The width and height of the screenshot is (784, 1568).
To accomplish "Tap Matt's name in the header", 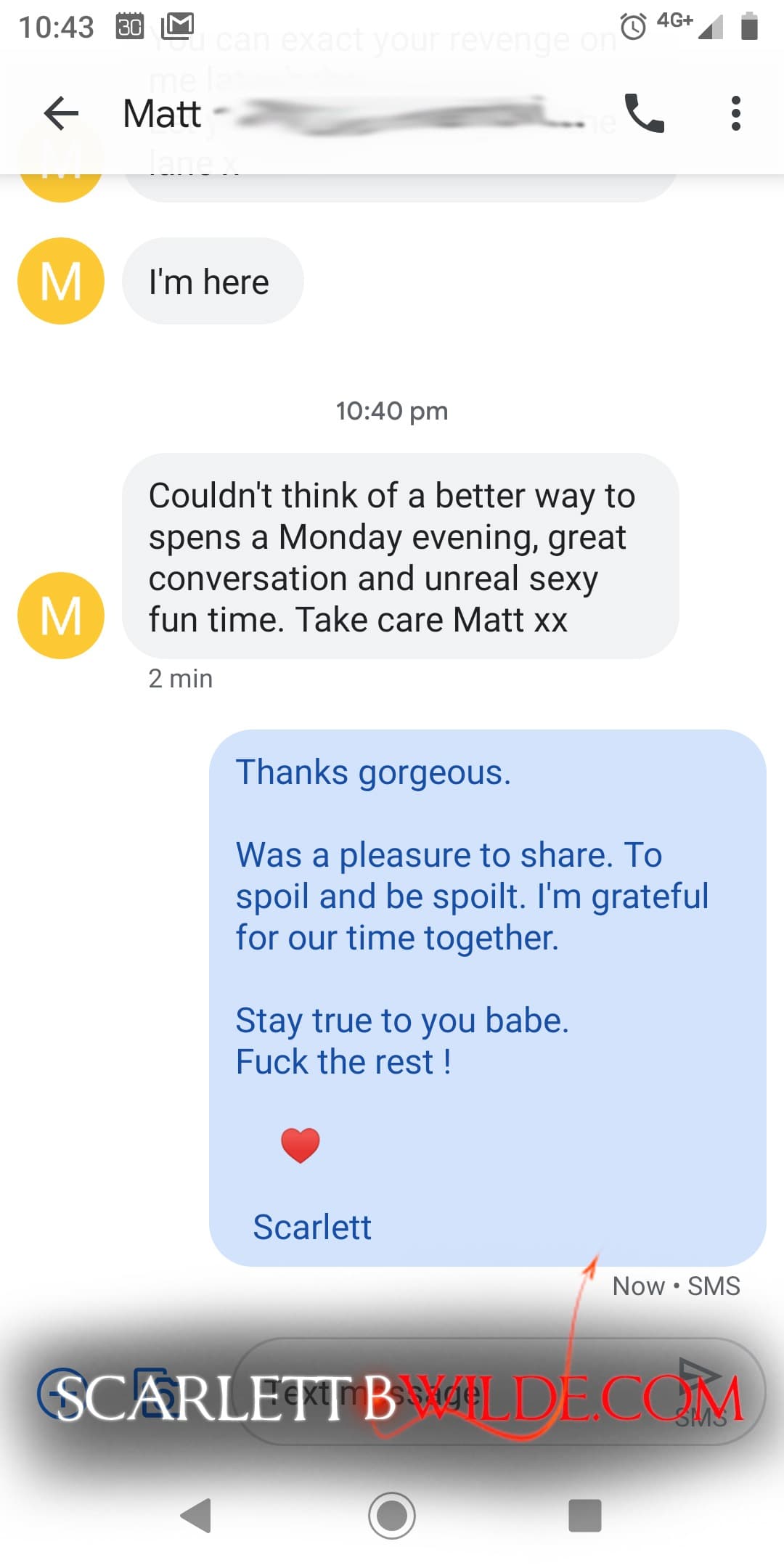I will click(x=160, y=114).
